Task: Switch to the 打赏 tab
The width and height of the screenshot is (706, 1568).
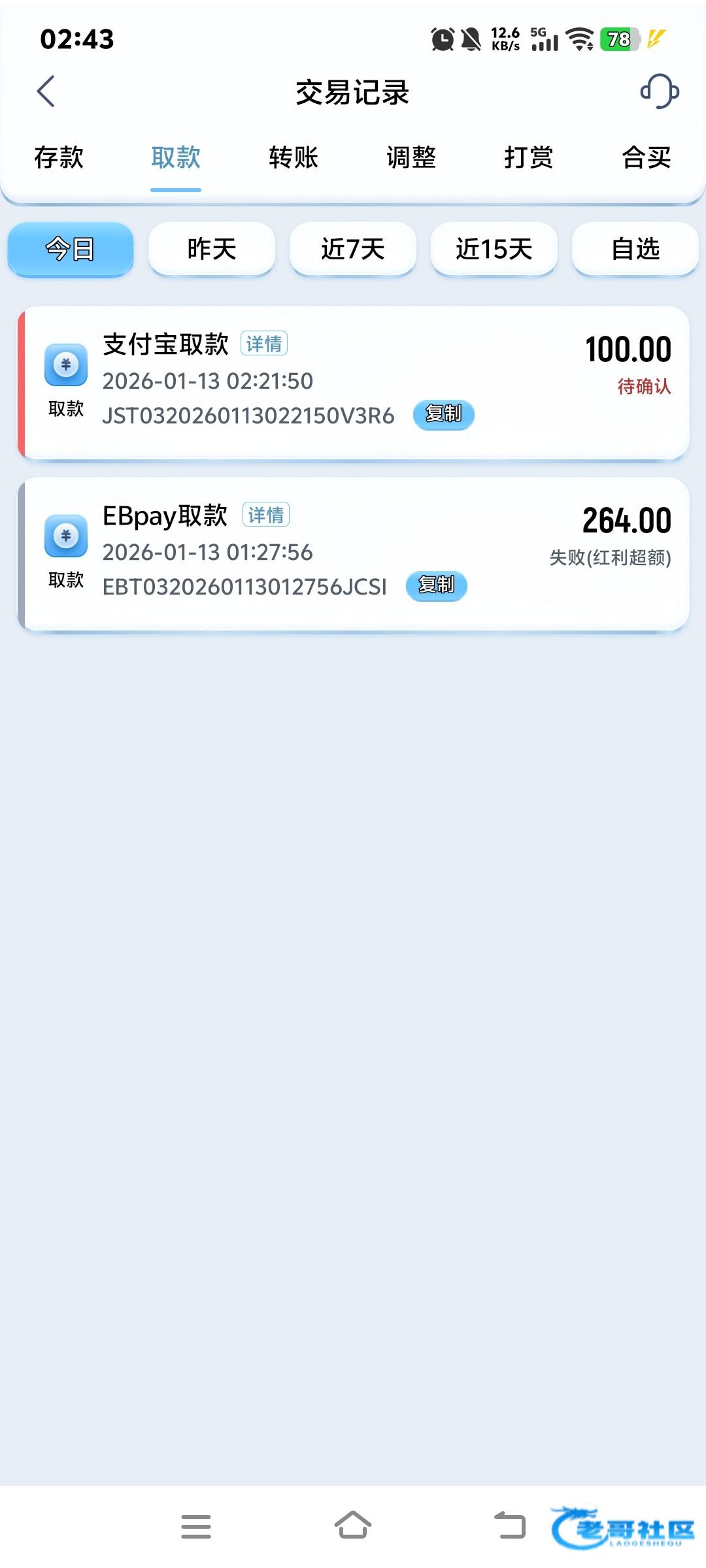Action: pos(528,158)
